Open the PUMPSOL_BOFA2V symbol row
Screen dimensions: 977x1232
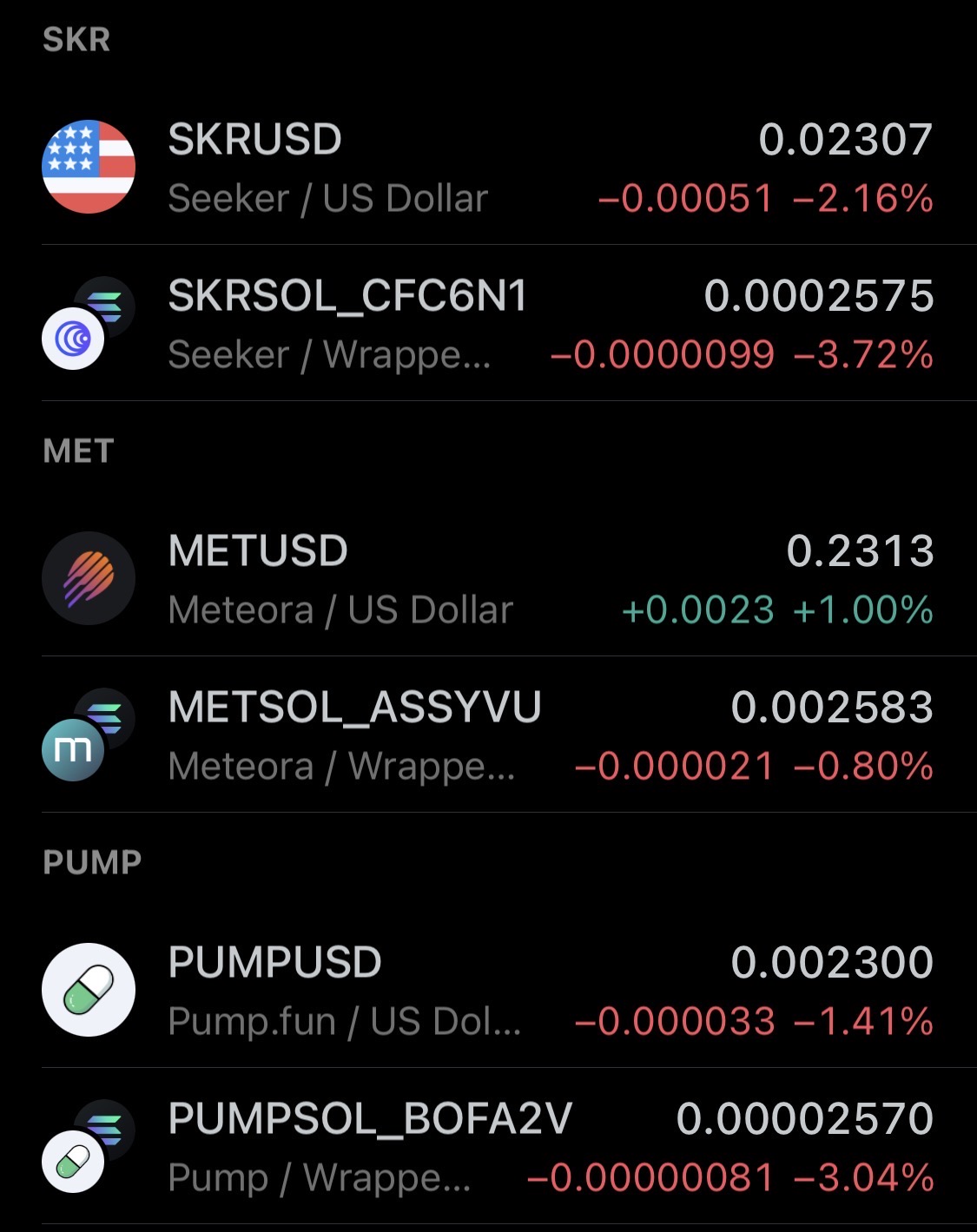point(486,1147)
